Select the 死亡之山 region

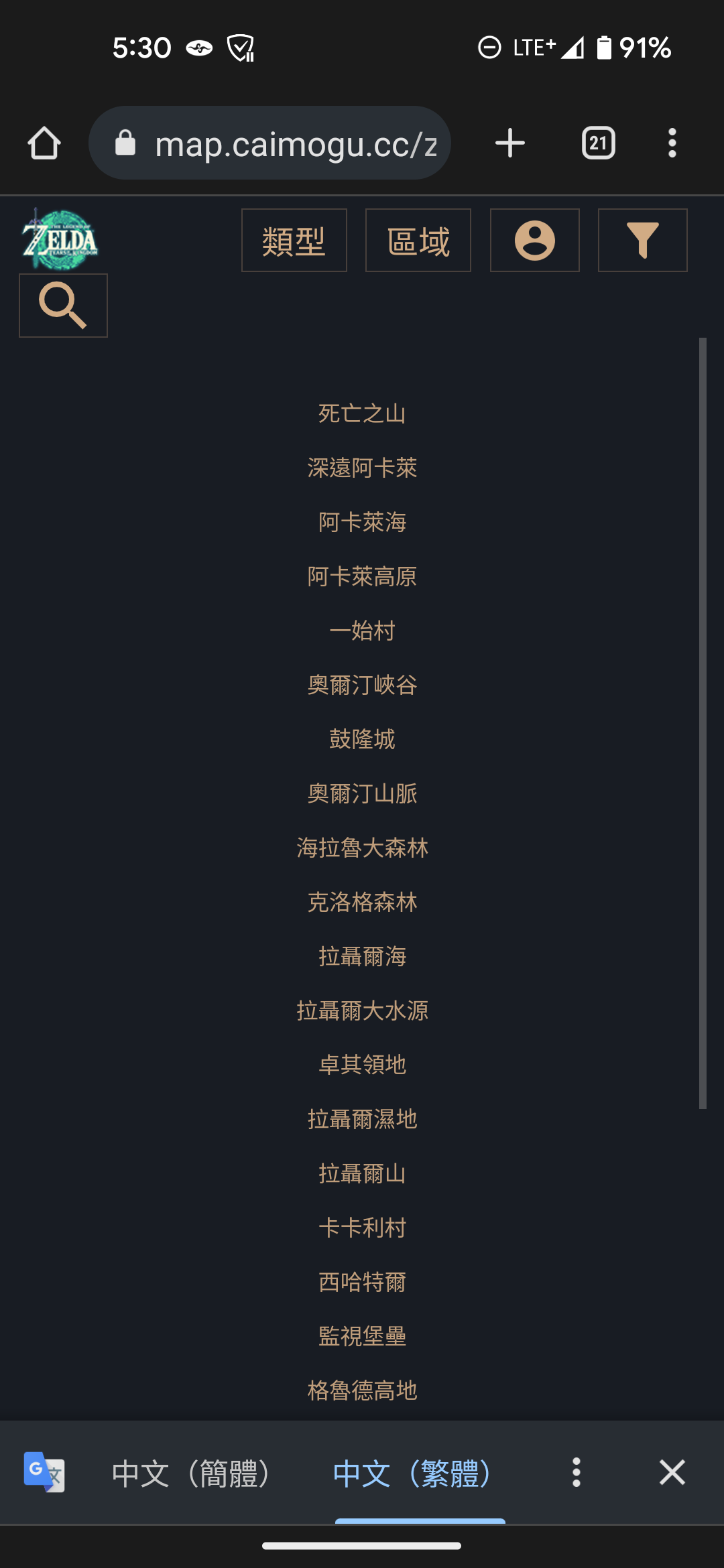362,413
